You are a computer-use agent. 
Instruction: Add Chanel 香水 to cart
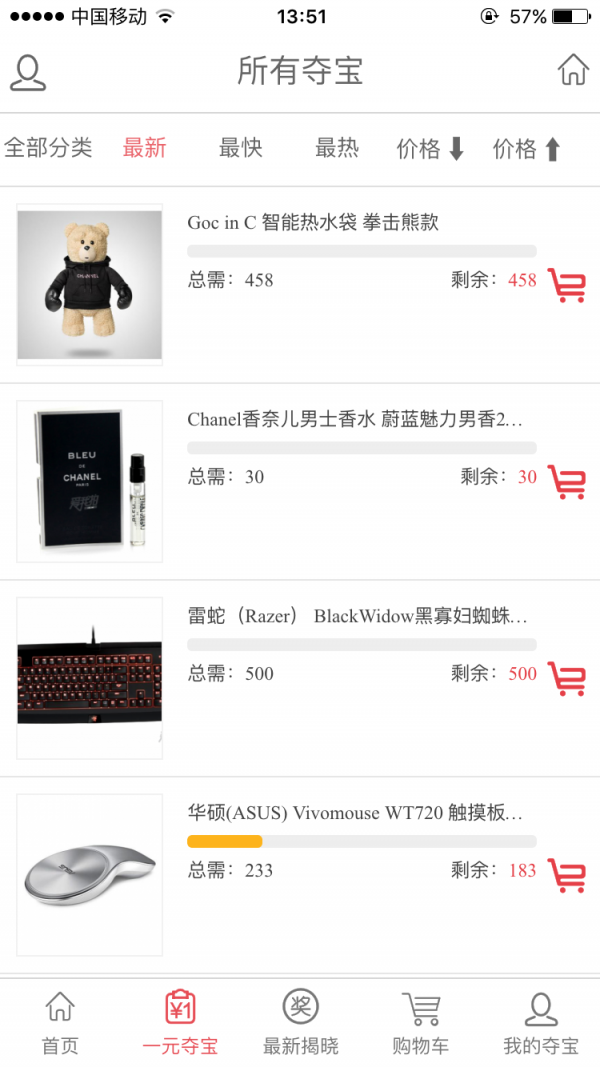point(567,481)
